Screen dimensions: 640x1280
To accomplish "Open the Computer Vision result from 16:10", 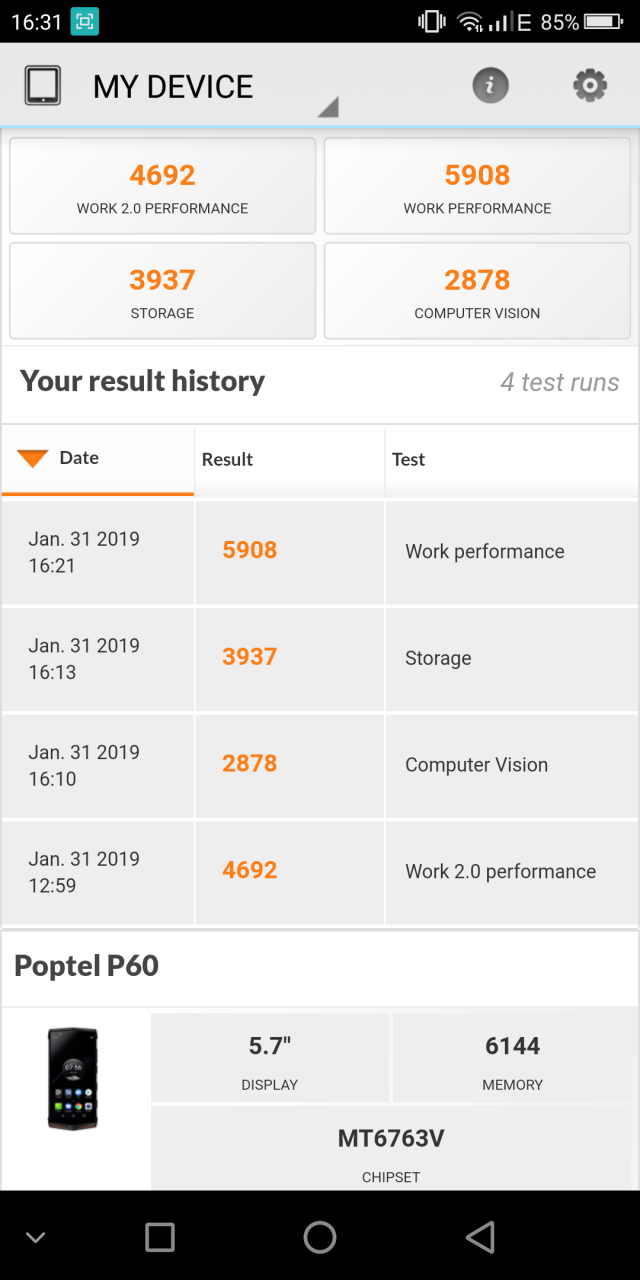I will [320, 765].
